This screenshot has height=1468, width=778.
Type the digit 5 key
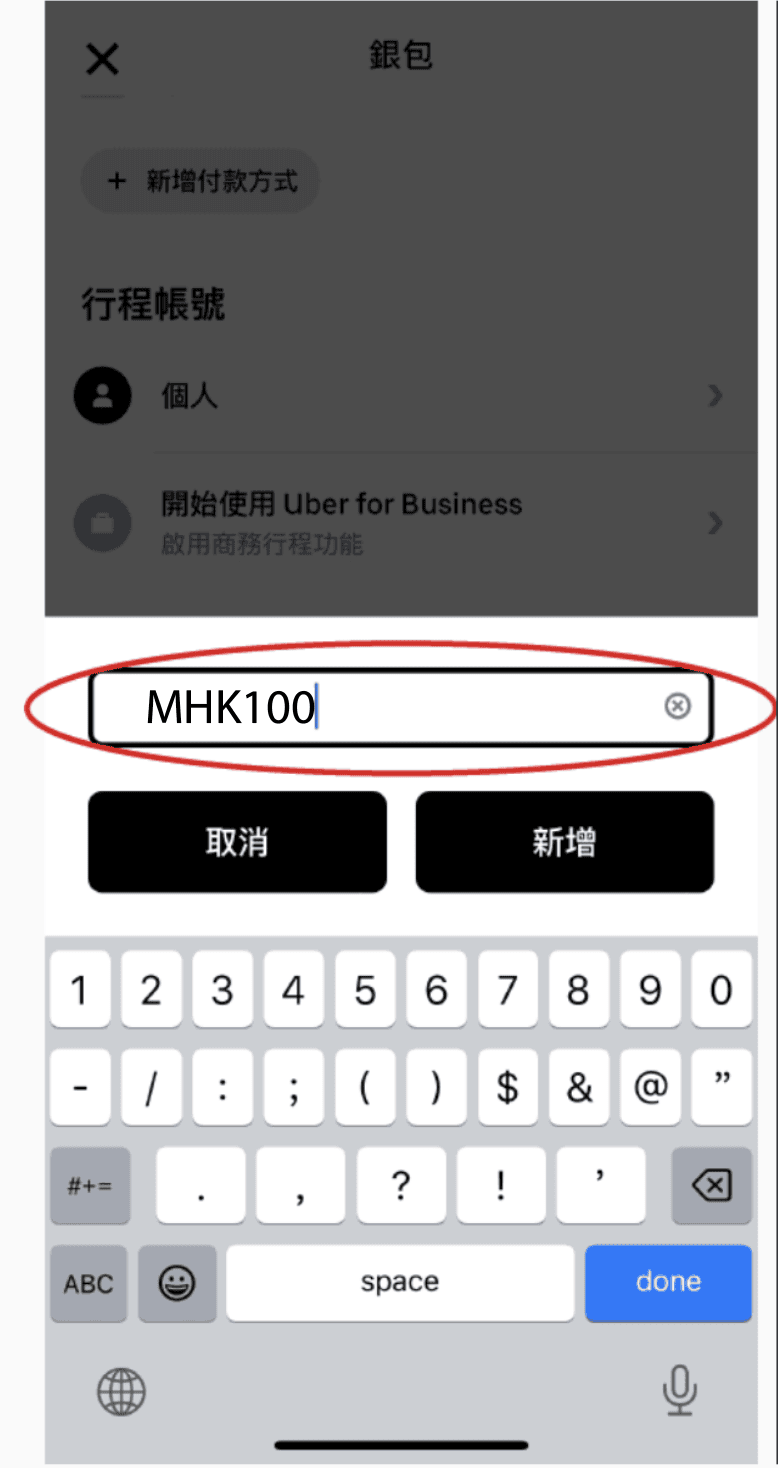(365, 990)
